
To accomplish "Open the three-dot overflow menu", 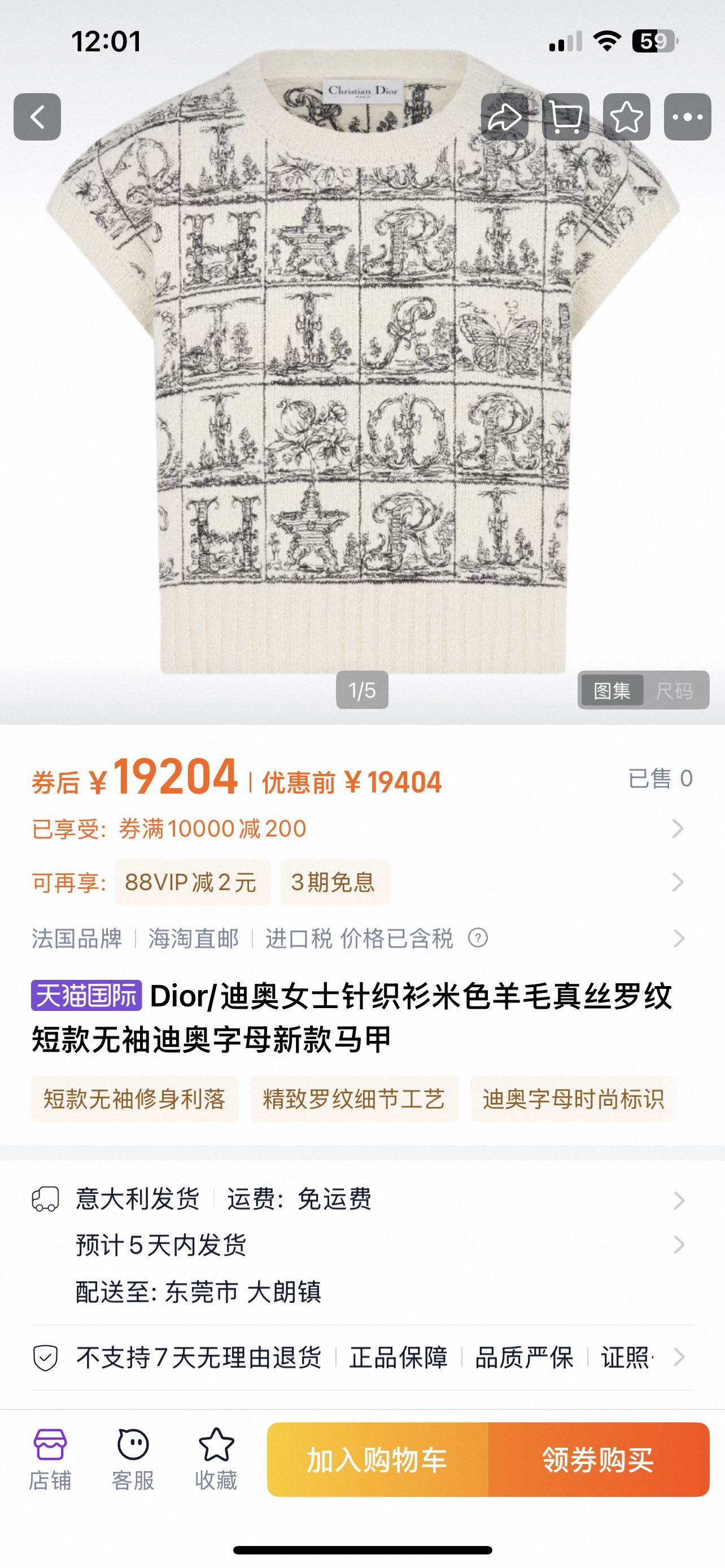I will click(687, 117).
